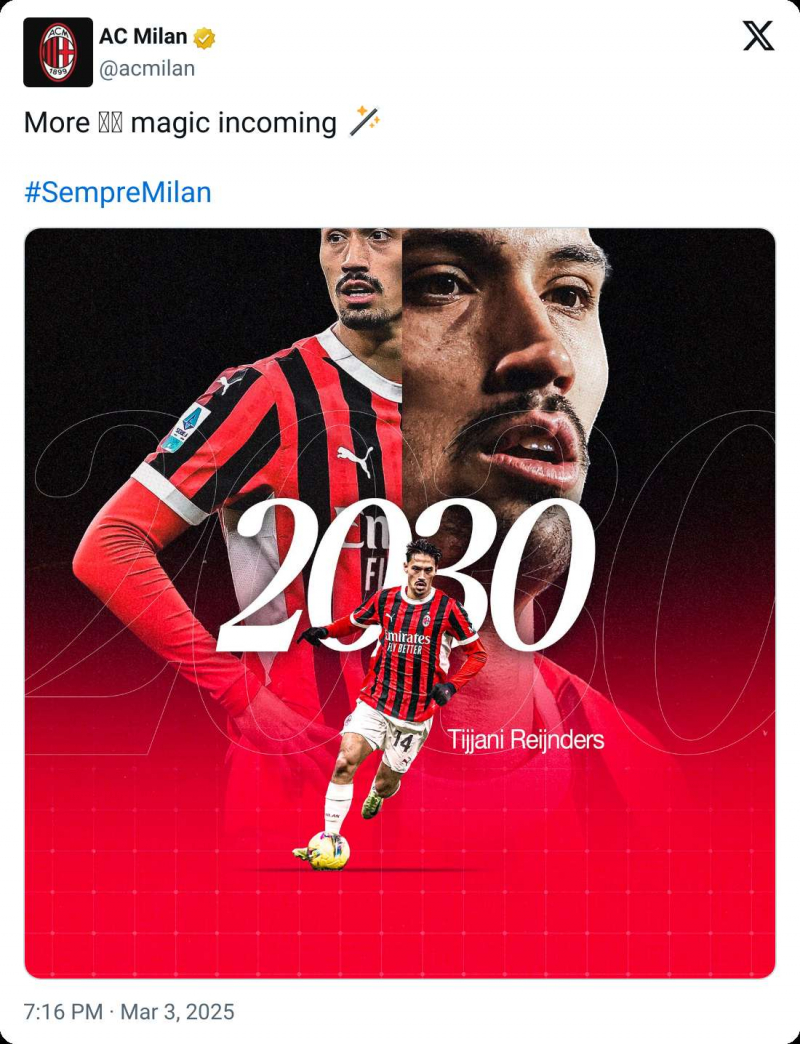Open the @acmilan handle
The width and height of the screenshot is (800, 1044).
tap(147, 68)
